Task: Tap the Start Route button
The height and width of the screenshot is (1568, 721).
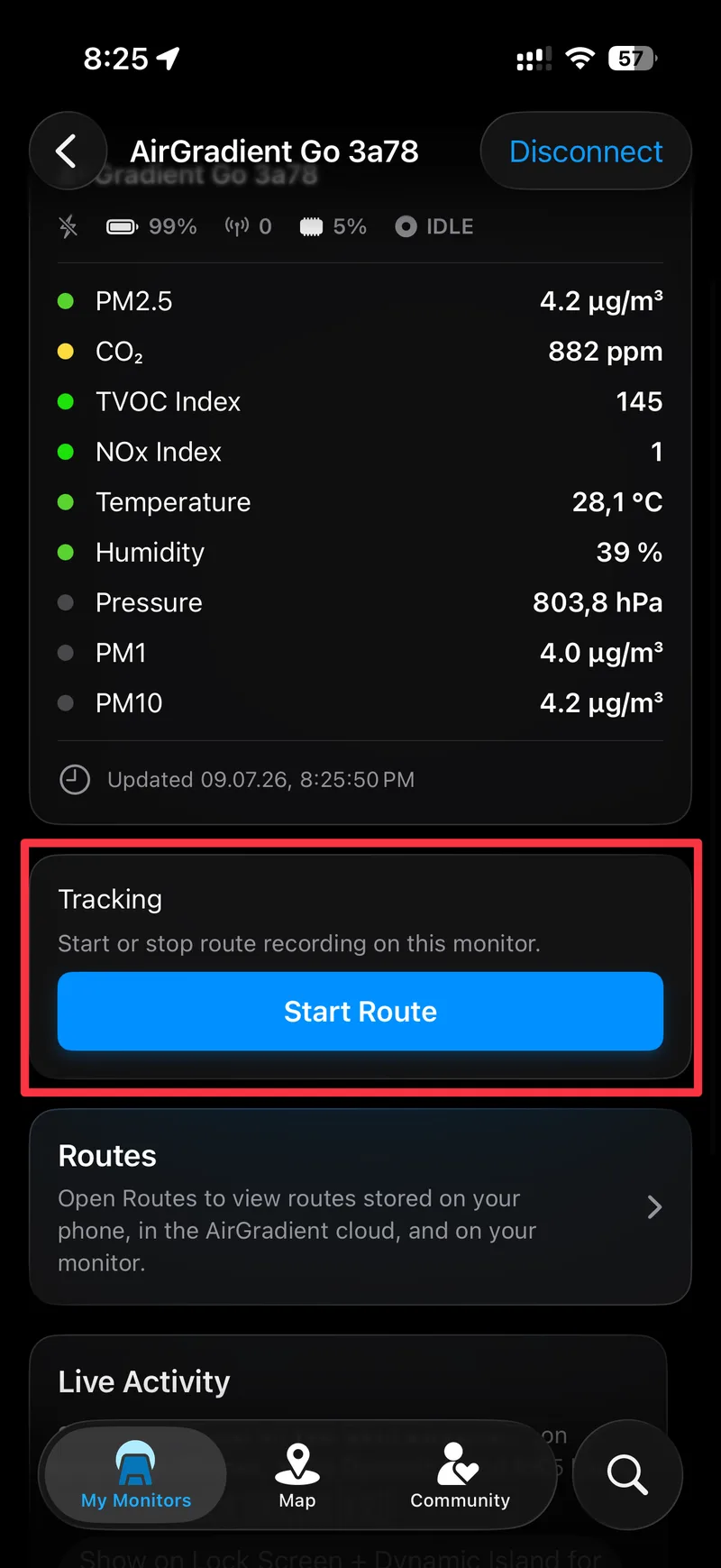Action: 360,1011
